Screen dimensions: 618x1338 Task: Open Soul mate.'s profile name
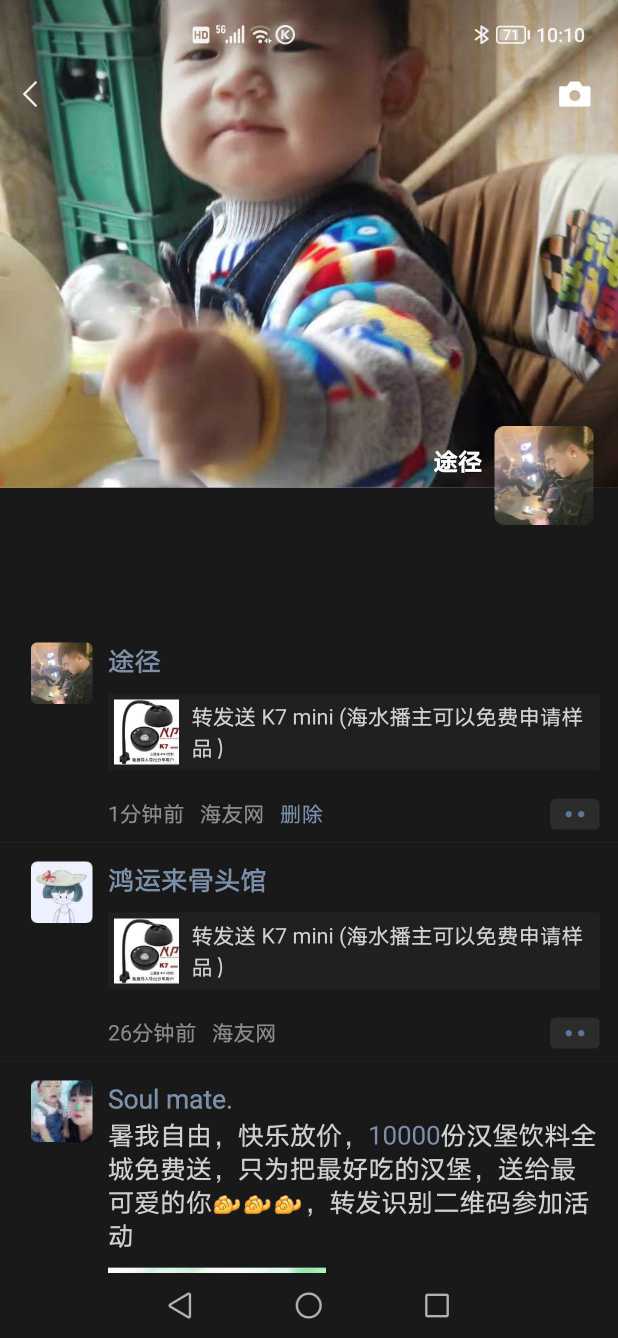point(170,1100)
